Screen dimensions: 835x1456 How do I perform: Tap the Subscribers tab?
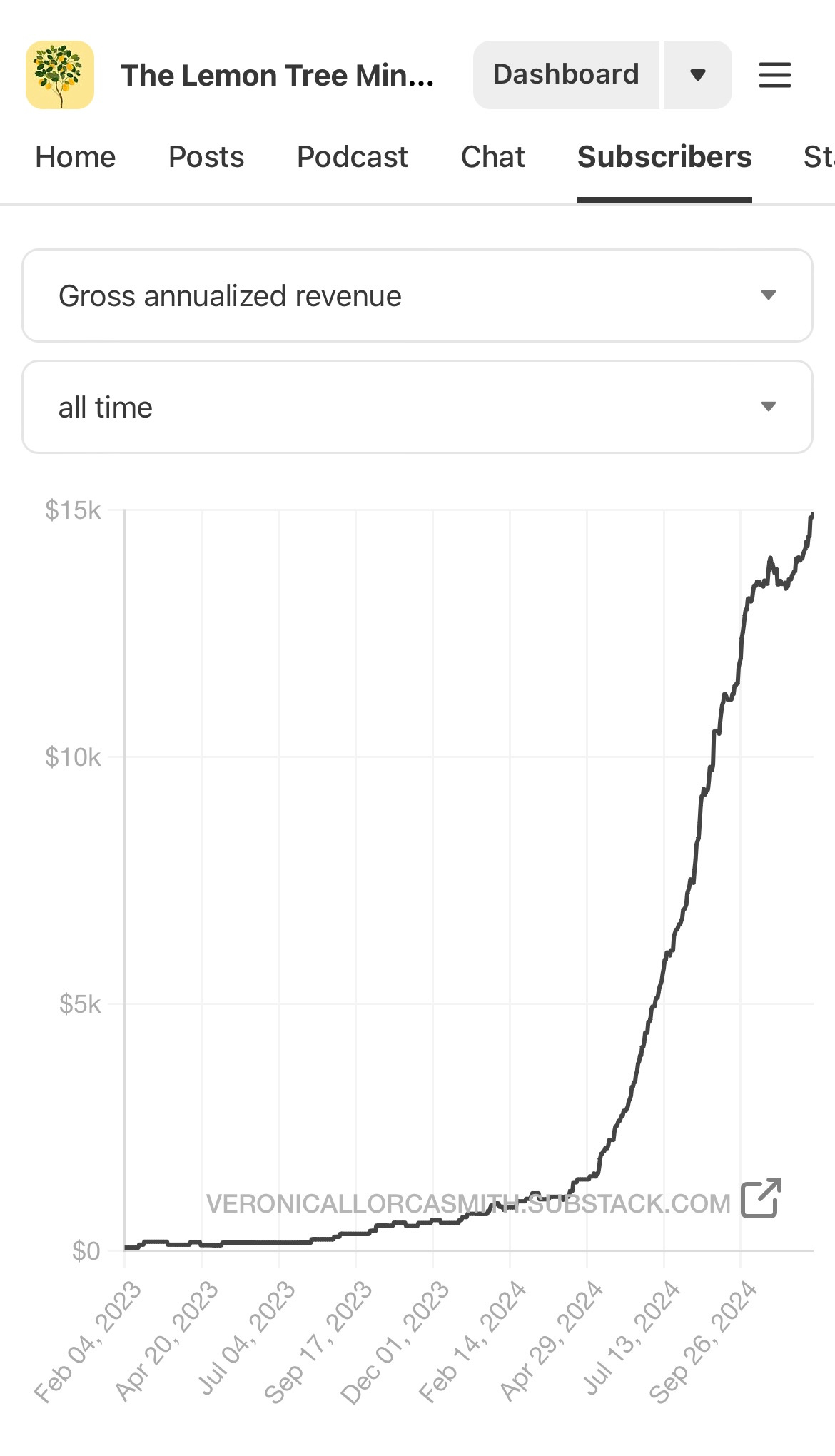(x=664, y=157)
